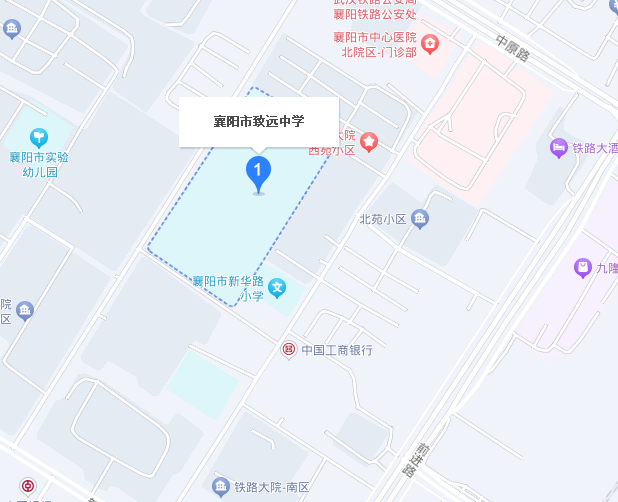Viewport: 618px width, 502px height.
Task: Tap the 北苑小区 residential marker
Action: 420,219
